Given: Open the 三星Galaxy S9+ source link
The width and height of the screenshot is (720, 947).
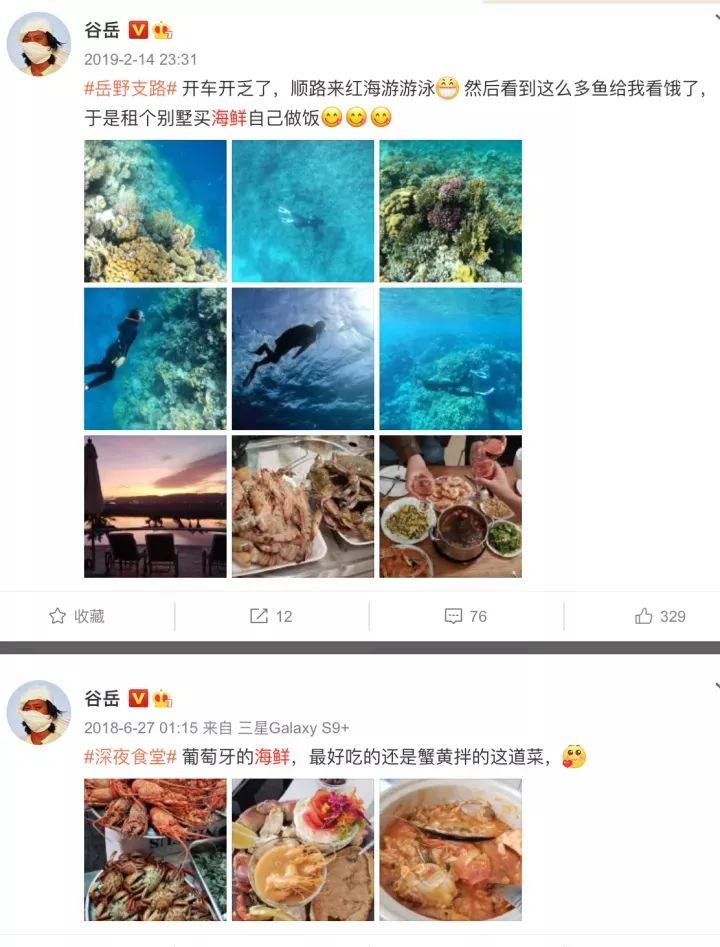Looking at the screenshot, I should coord(293,728).
